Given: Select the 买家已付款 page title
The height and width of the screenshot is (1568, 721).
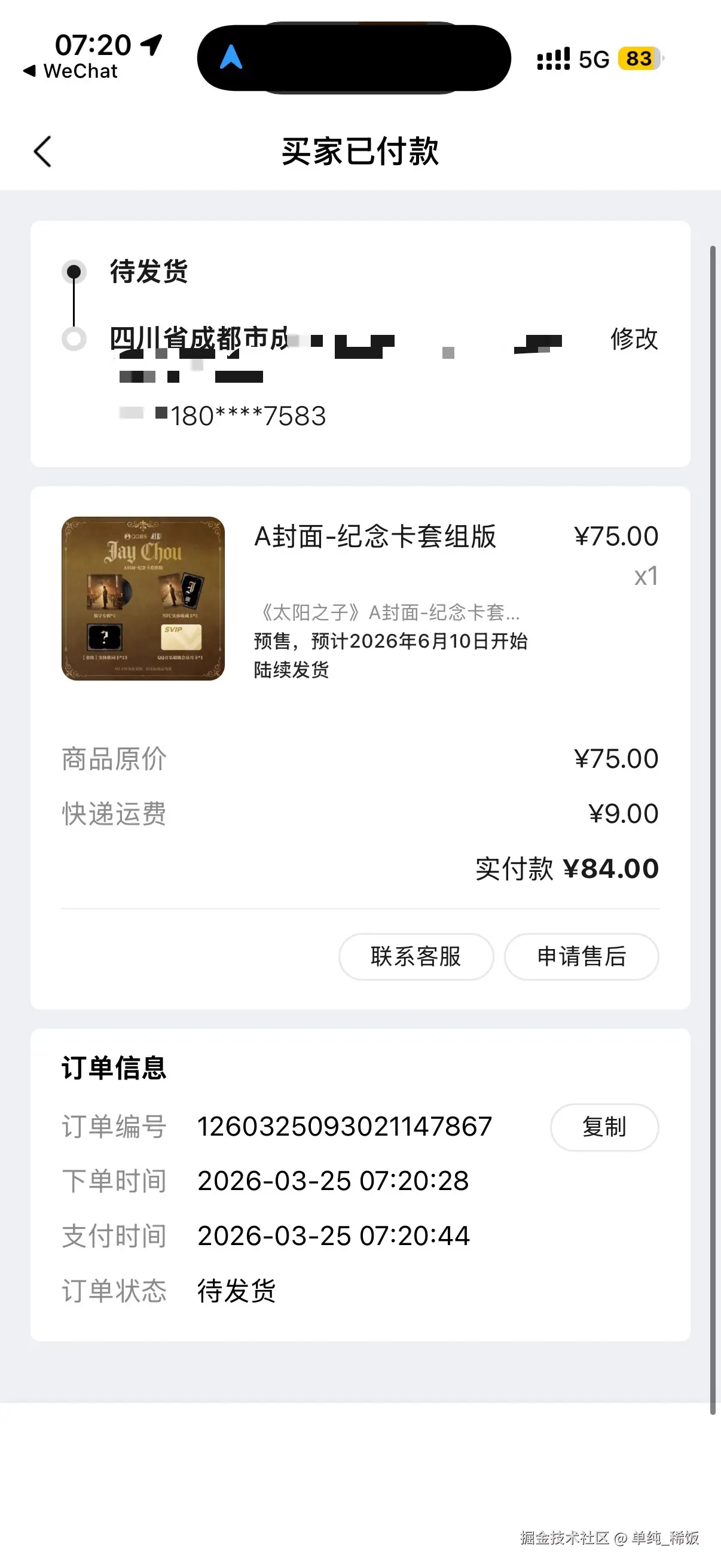Looking at the screenshot, I should (x=360, y=151).
